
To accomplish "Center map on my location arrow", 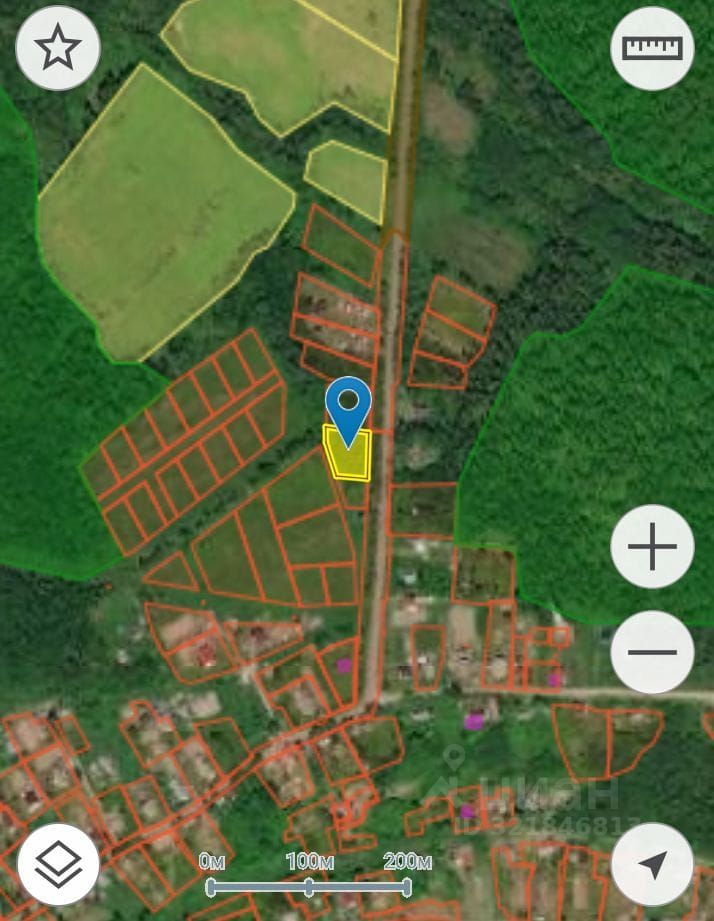I will coord(652,864).
